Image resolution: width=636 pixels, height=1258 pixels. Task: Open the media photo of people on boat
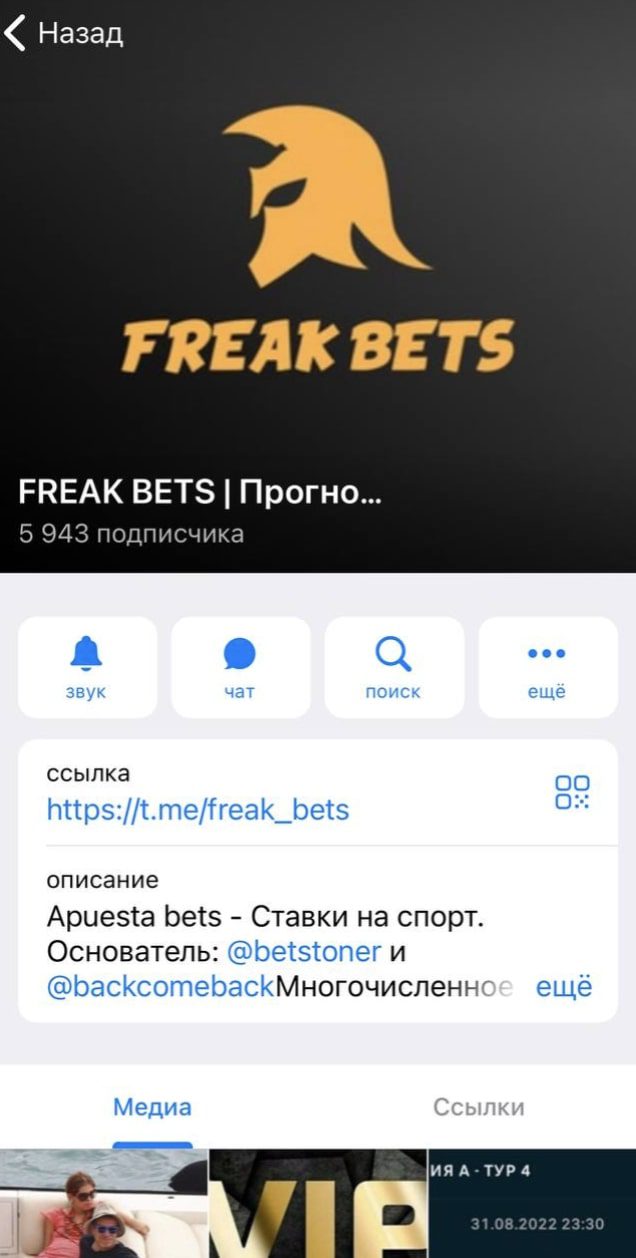[103, 1203]
